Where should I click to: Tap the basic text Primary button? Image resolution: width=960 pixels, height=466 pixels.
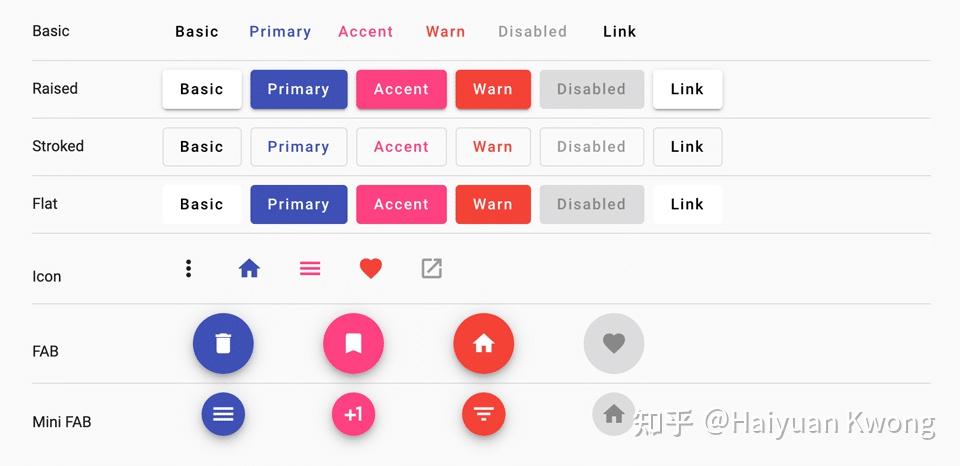280,32
